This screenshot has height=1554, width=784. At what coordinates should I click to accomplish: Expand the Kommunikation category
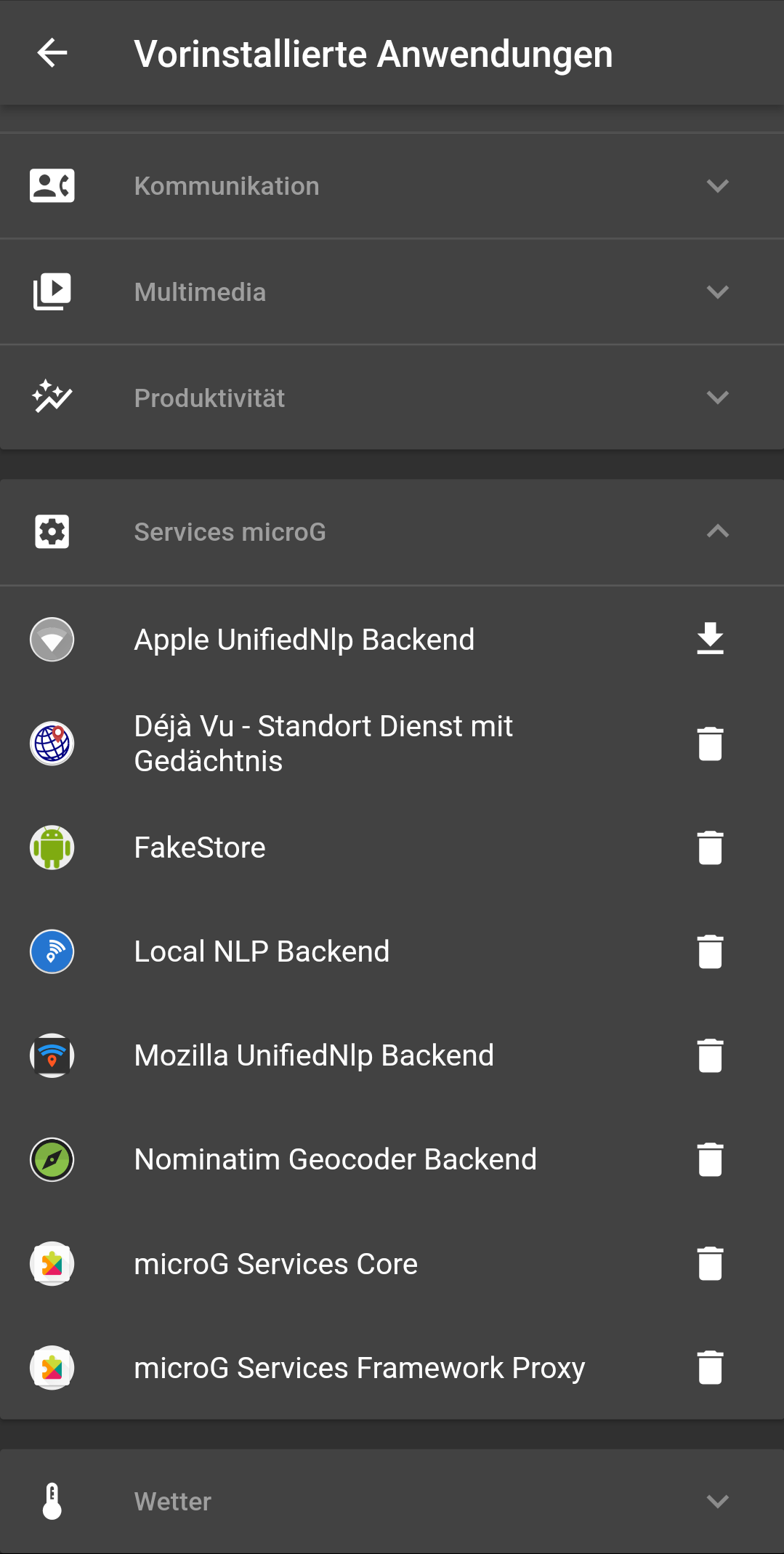[392, 186]
